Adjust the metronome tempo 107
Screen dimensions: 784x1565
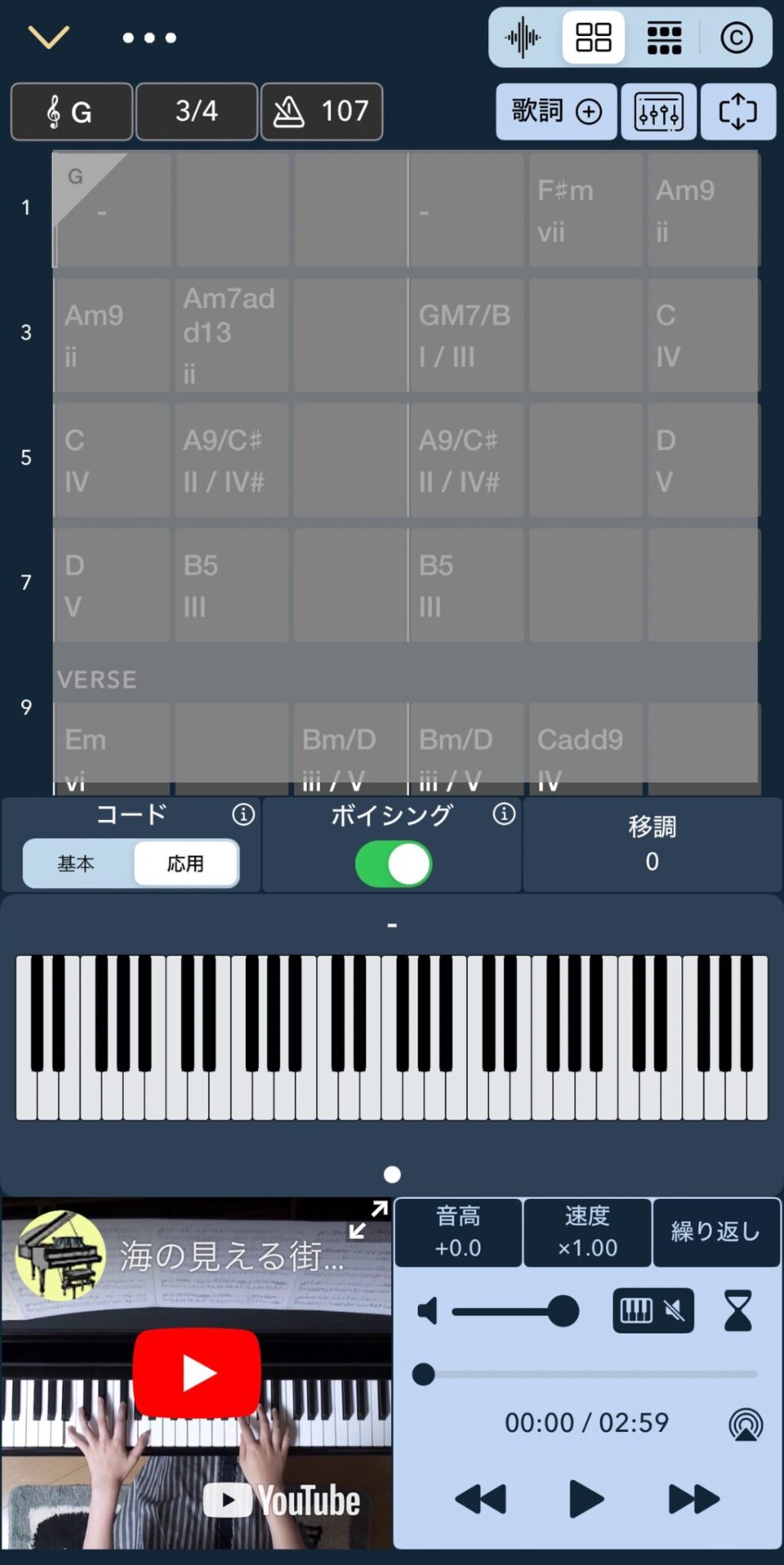click(322, 111)
